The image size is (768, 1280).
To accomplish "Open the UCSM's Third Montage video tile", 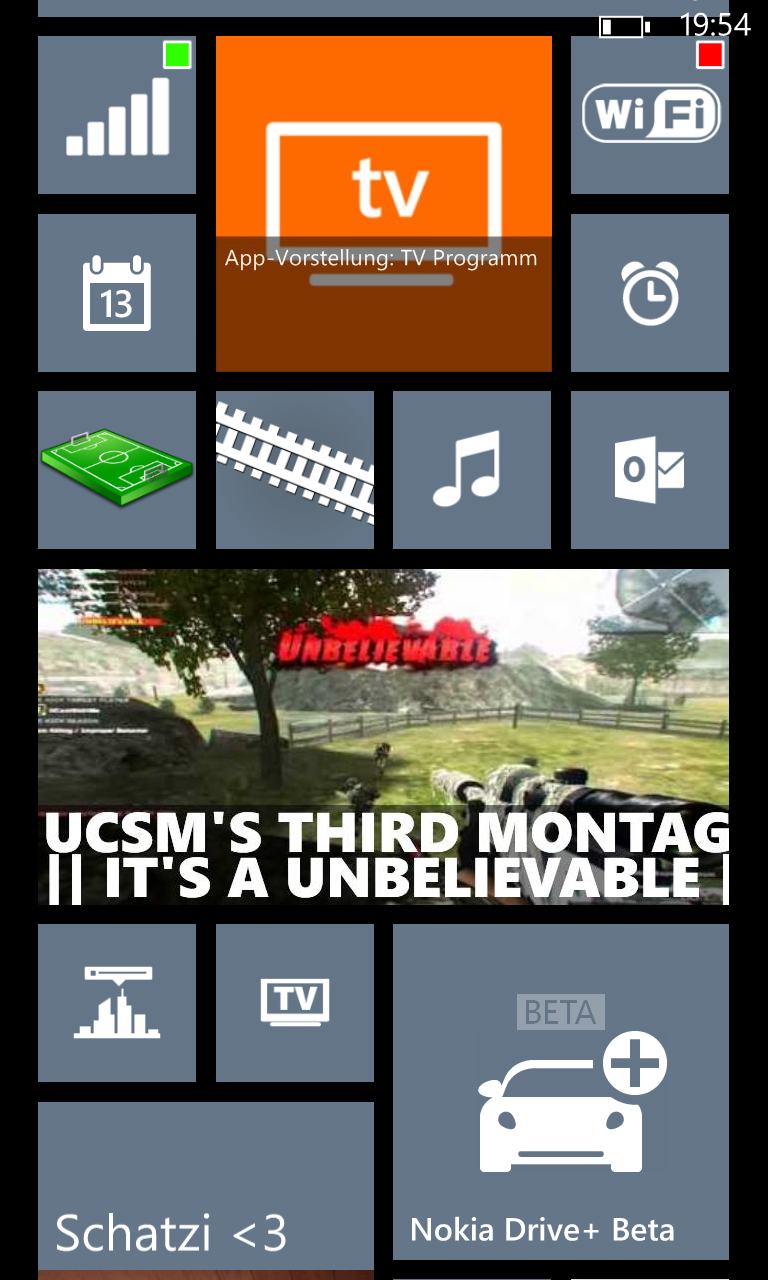I will click(384, 737).
